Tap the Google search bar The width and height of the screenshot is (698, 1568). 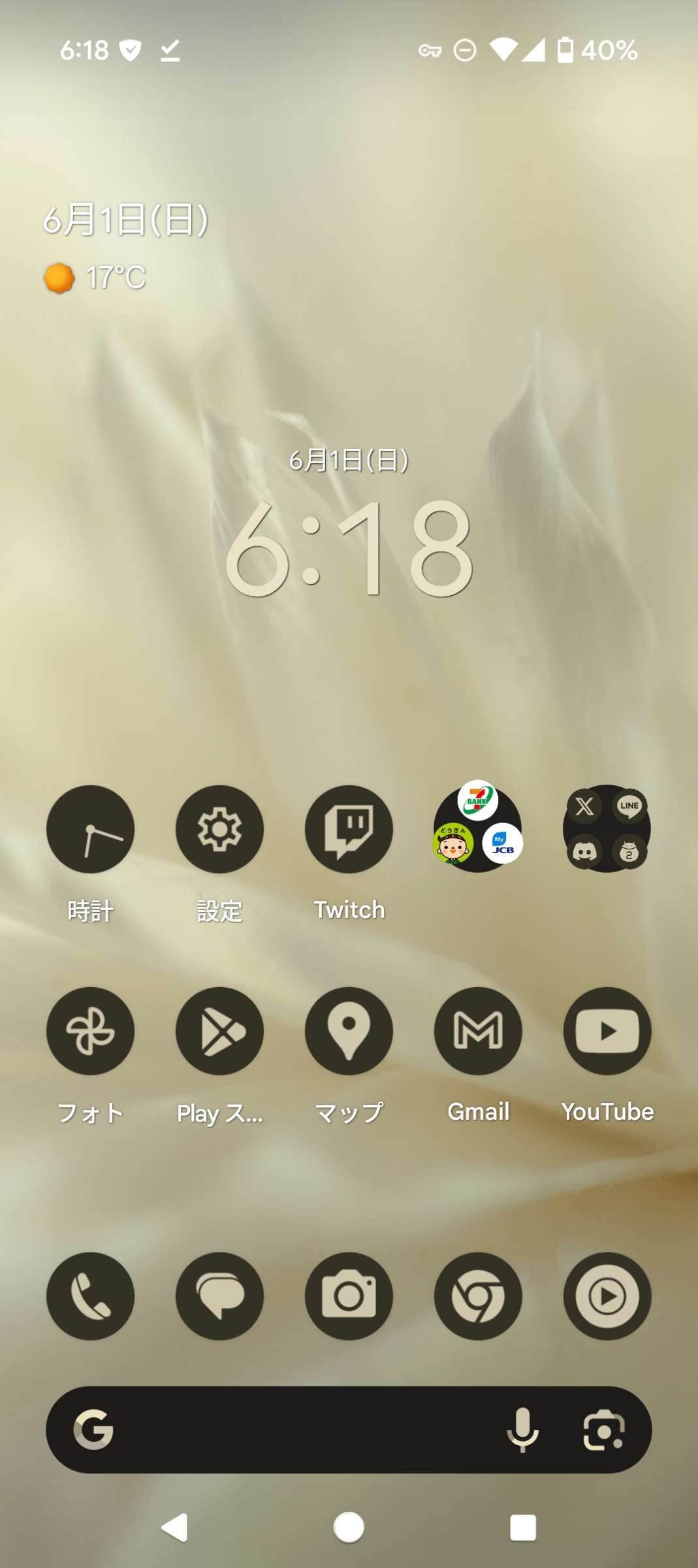point(294,1429)
